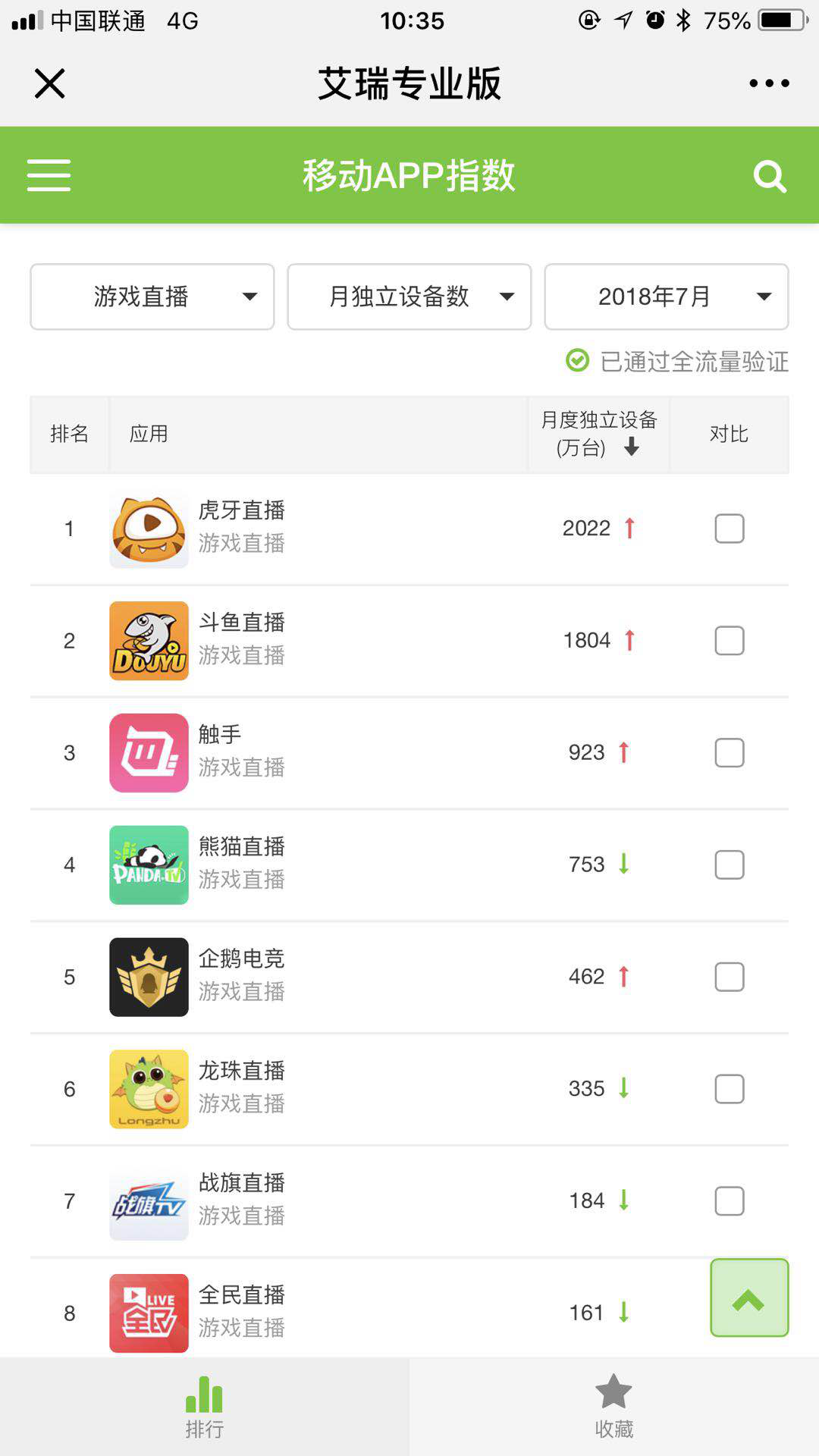The width and height of the screenshot is (819, 1456).
Task: Switch to the 排行 tab
Action: (x=205, y=1407)
